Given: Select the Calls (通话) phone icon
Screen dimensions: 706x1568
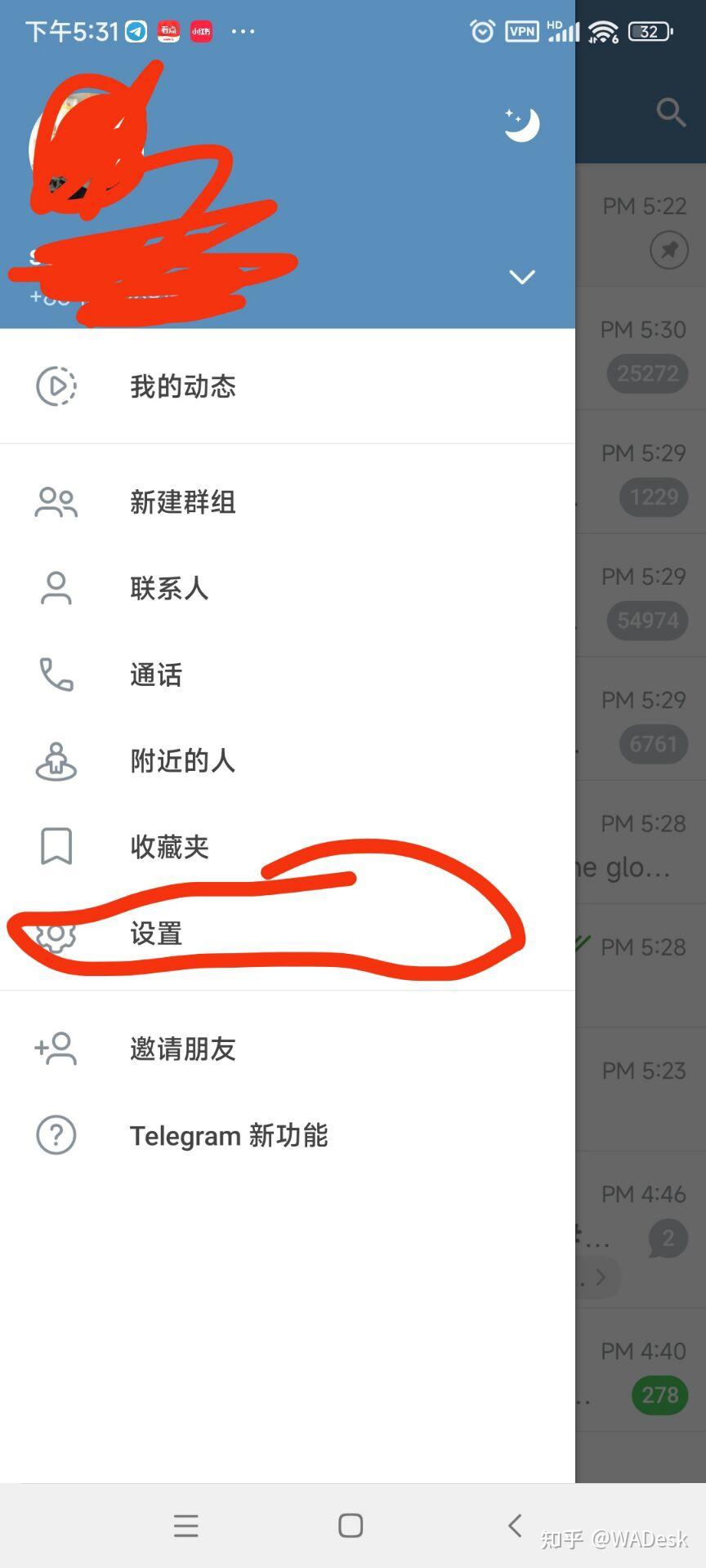Looking at the screenshot, I should pos(55,674).
